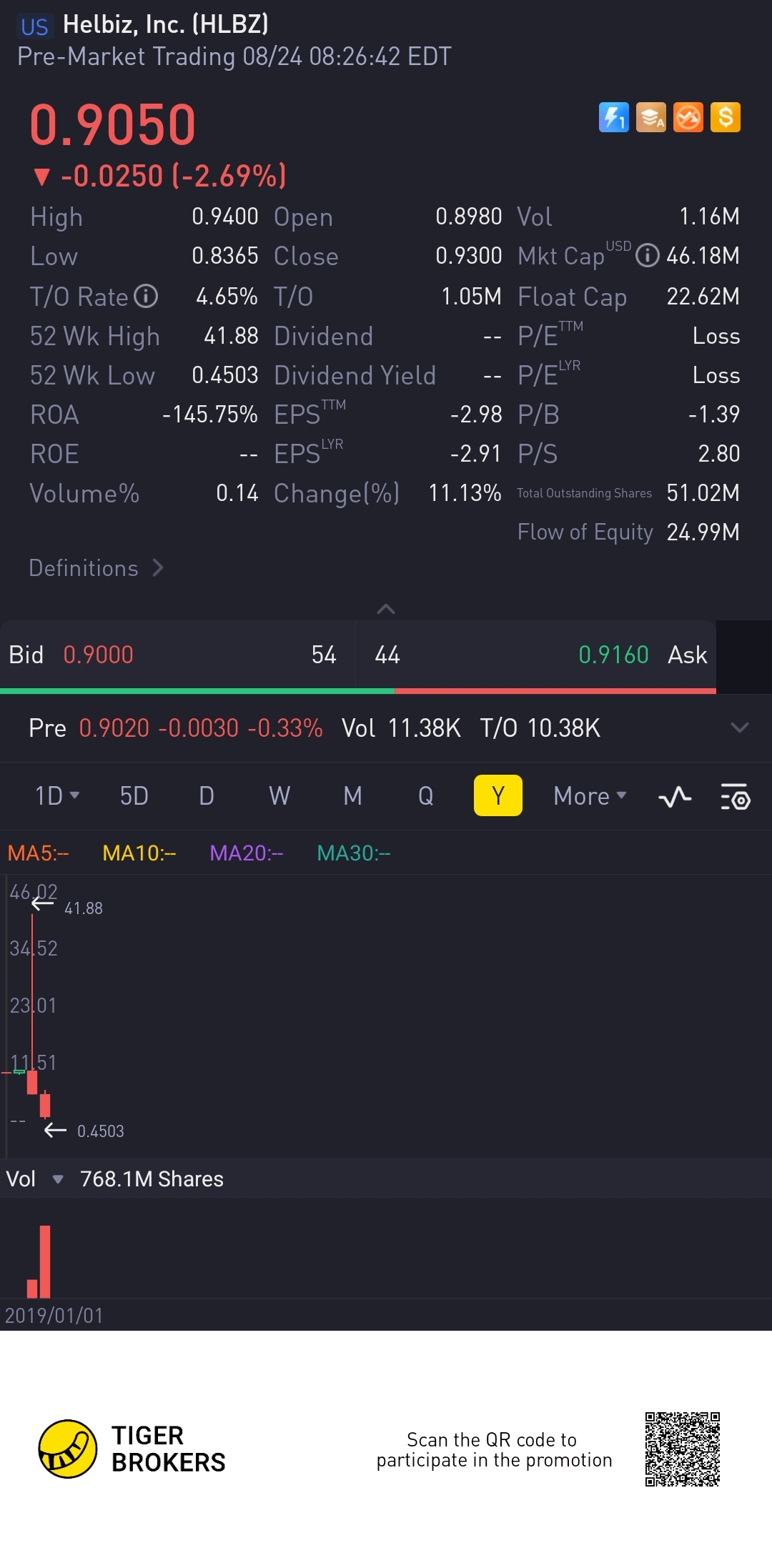Show the M monthly chart
This screenshot has width=772, height=1568.
[352, 795]
